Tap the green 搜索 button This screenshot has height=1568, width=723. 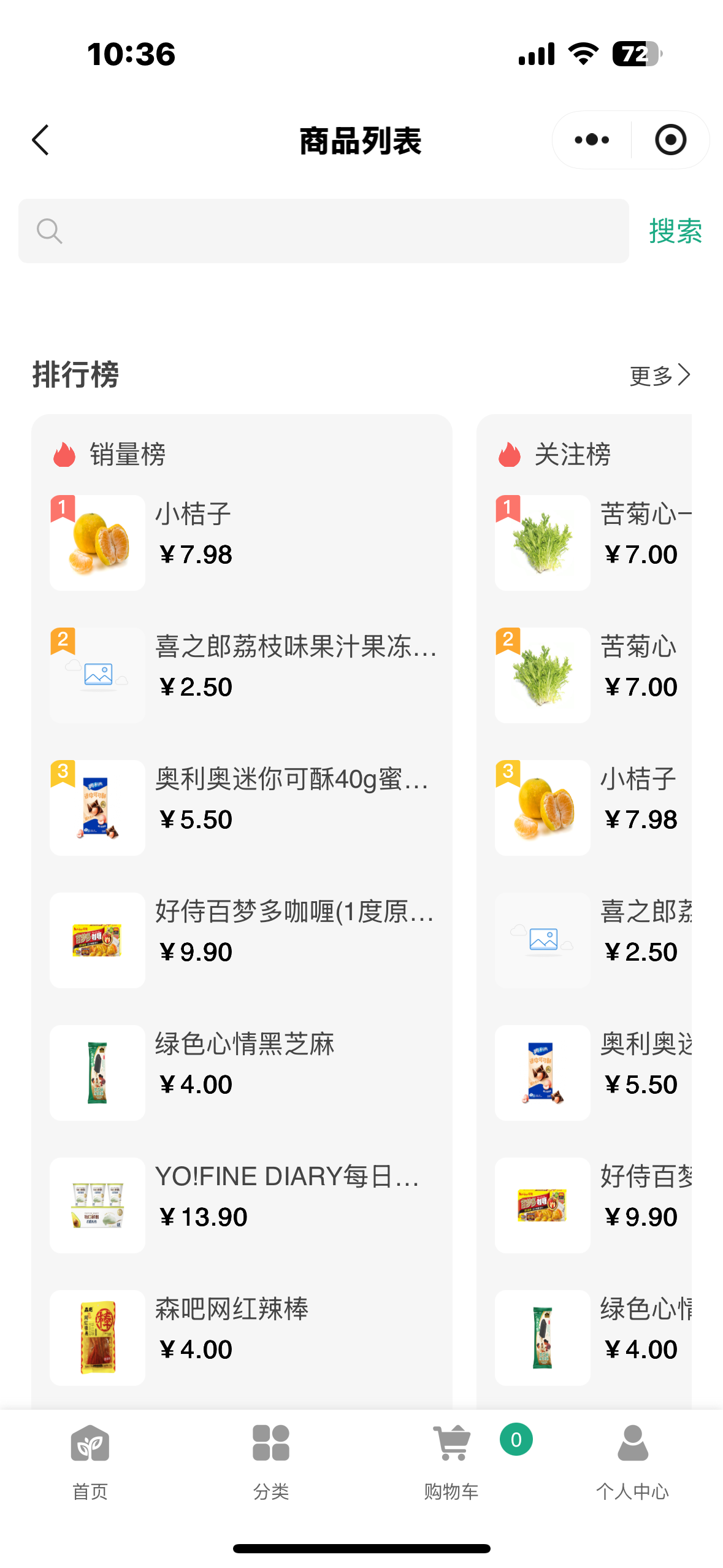675,231
